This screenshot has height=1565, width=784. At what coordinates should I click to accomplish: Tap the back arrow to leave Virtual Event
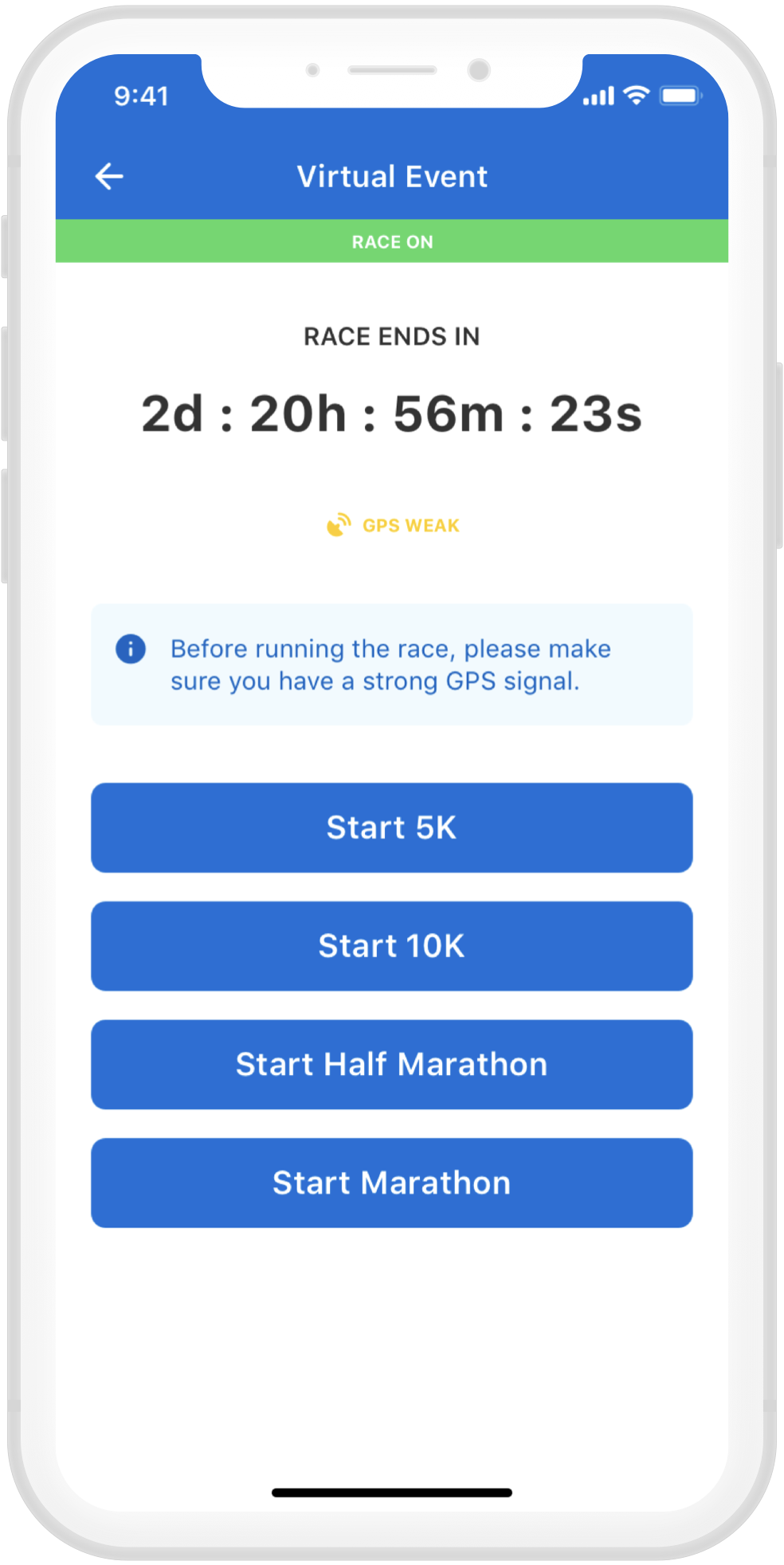[x=108, y=175]
